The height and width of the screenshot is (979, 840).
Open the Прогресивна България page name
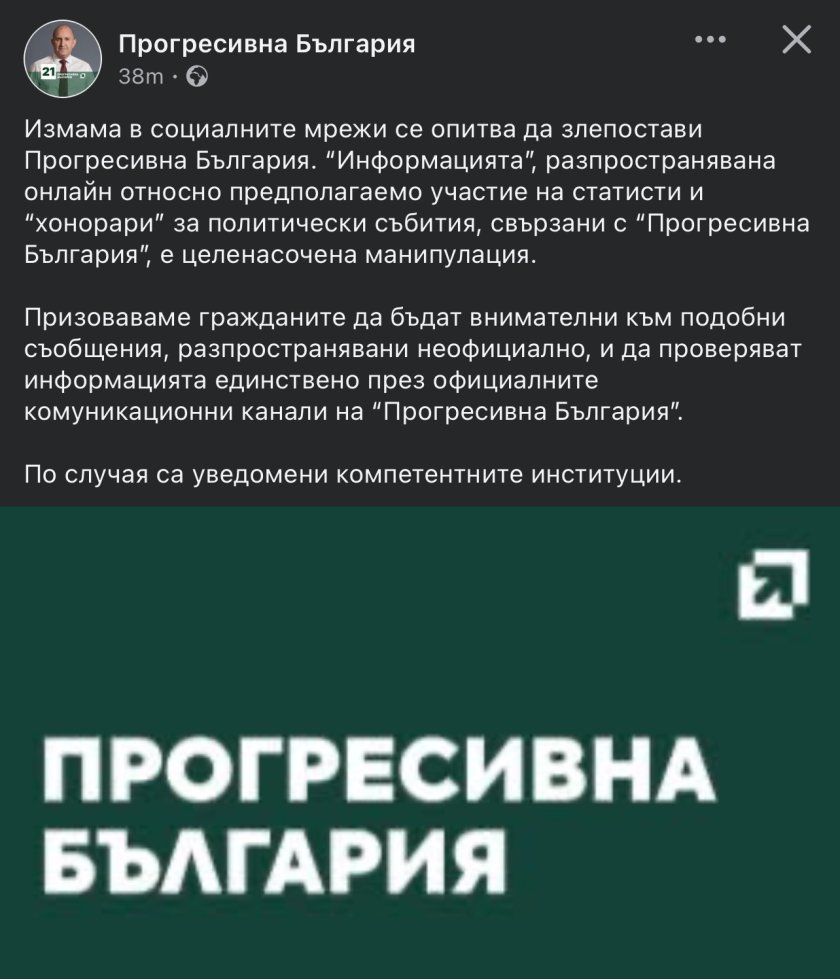click(266, 44)
